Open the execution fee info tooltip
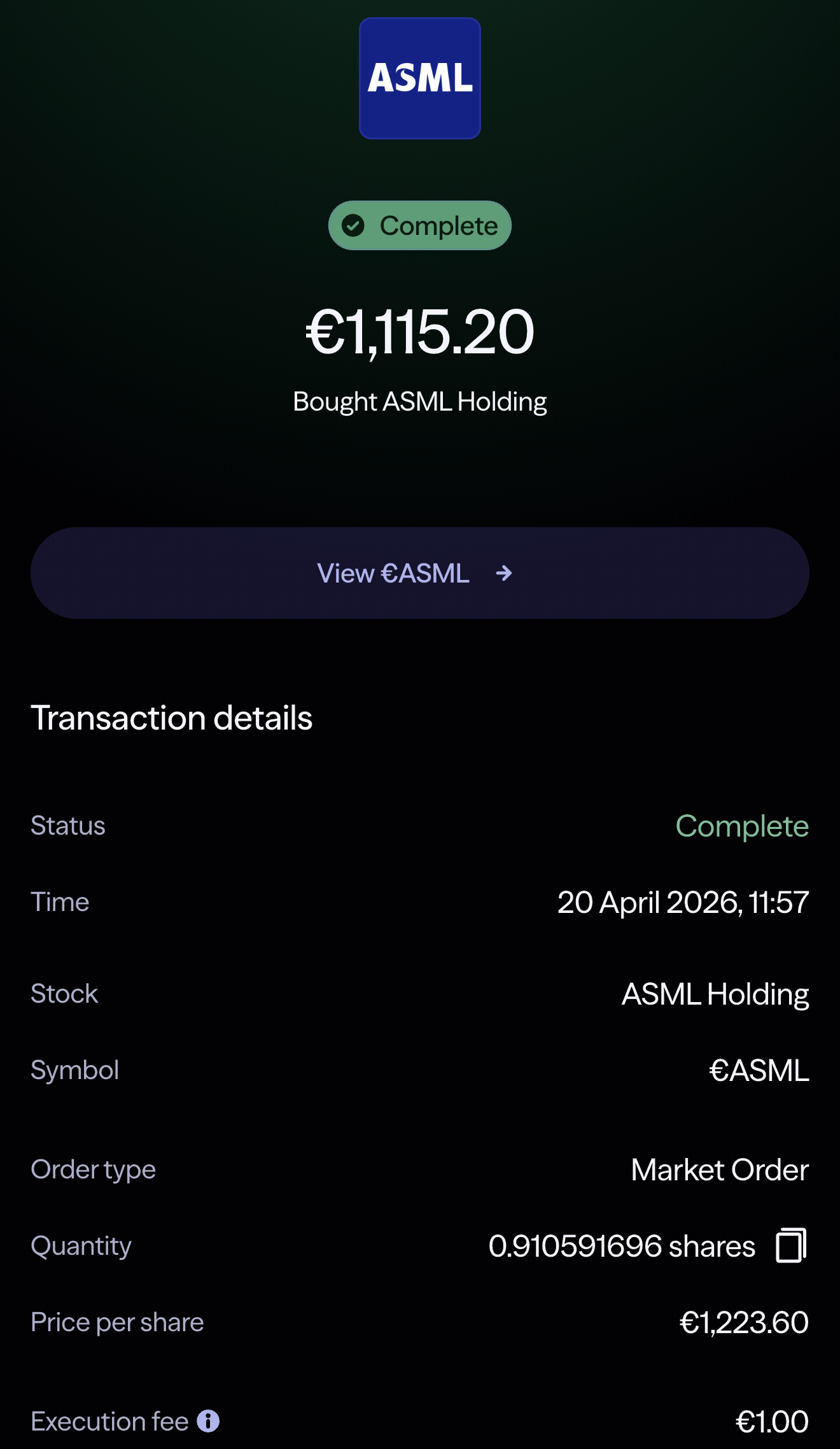 click(x=207, y=1421)
